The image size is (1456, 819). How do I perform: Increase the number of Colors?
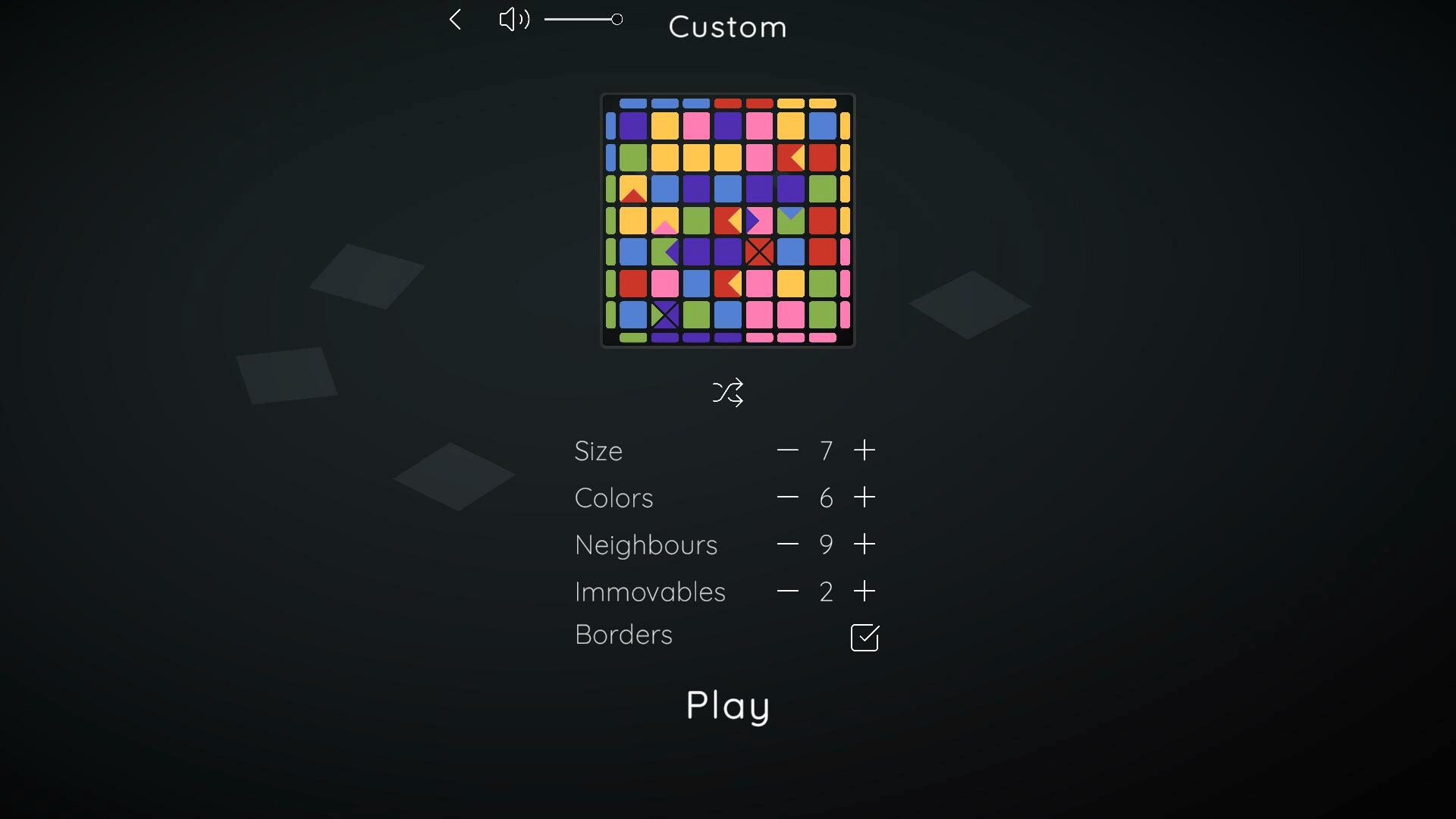[864, 497]
